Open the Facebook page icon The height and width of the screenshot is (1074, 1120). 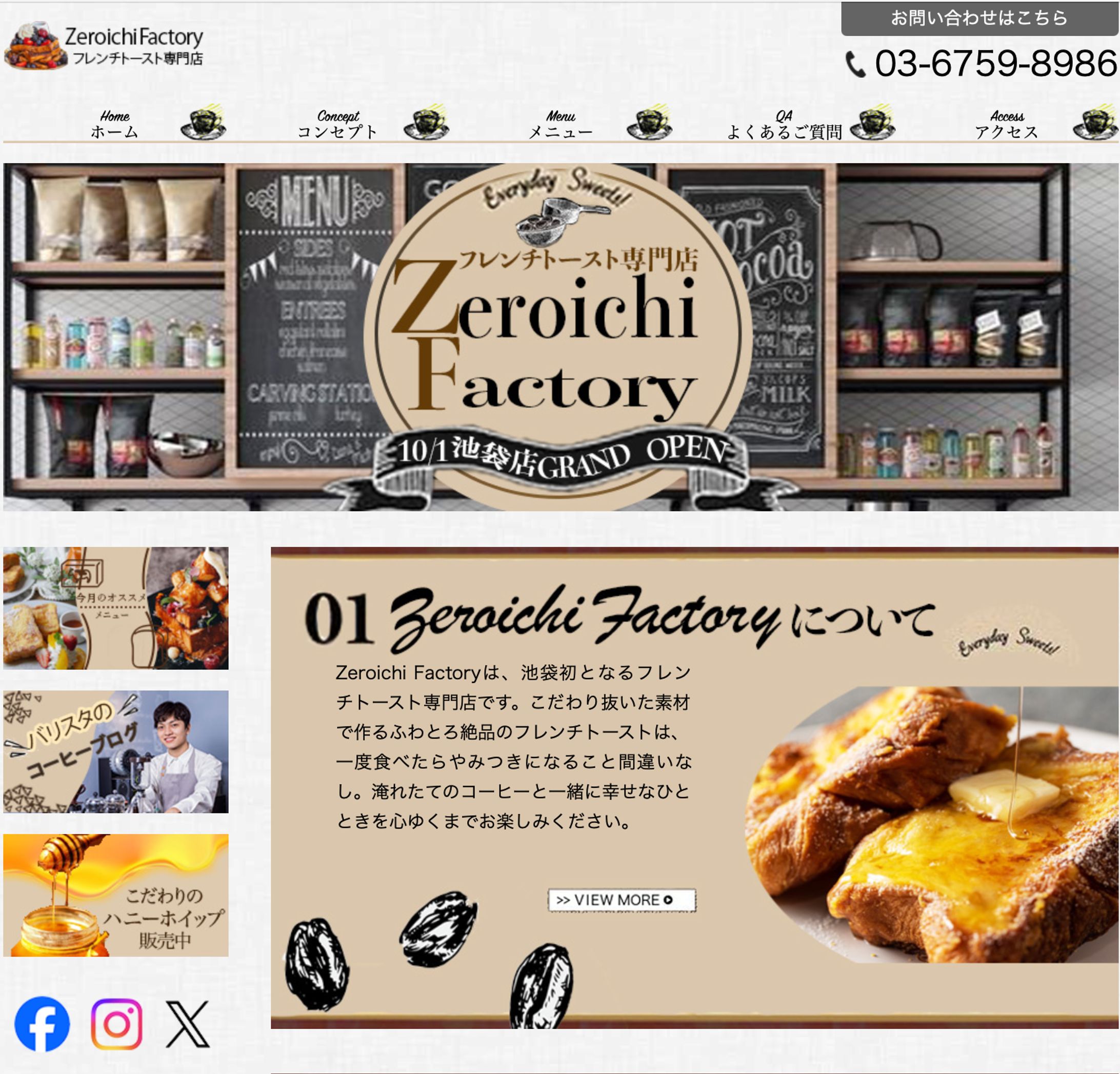click(x=42, y=1024)
